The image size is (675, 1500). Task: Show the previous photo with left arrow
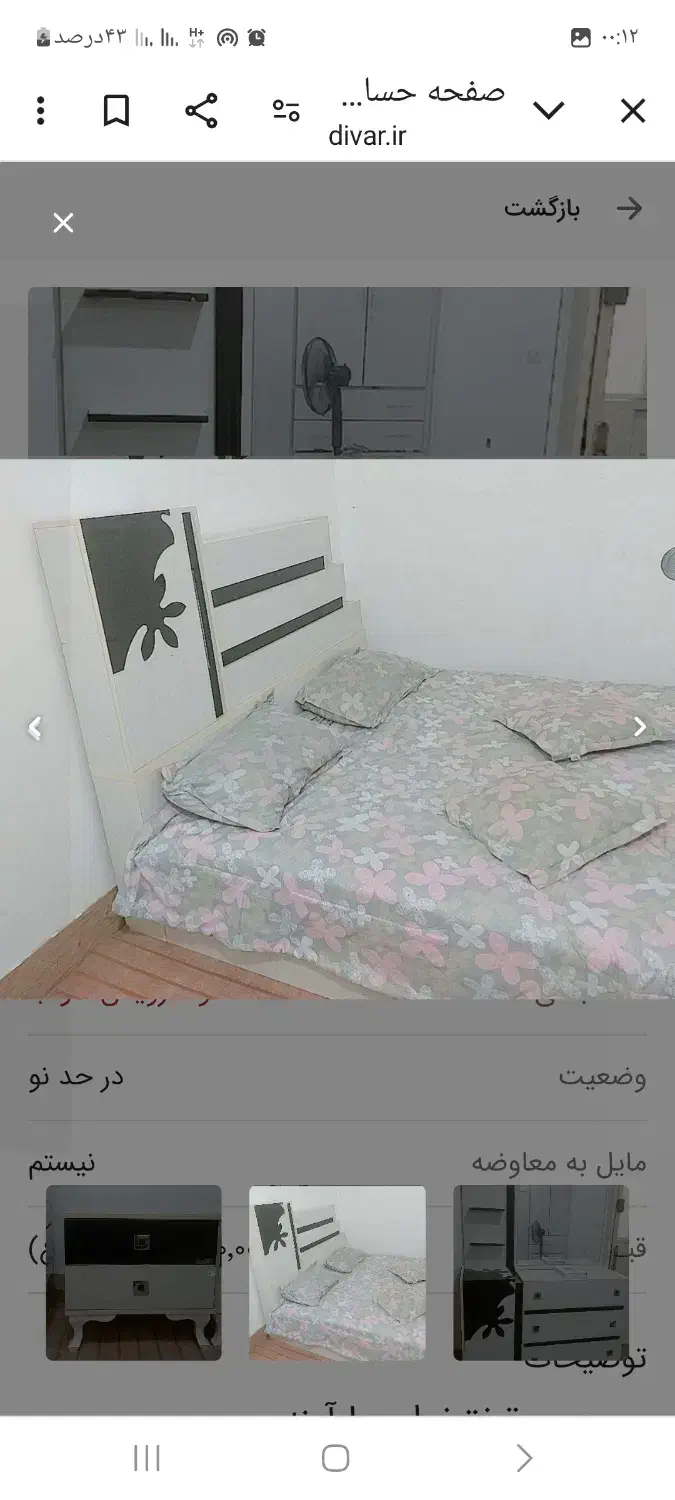pyautogui.click(x=34, y=728)
